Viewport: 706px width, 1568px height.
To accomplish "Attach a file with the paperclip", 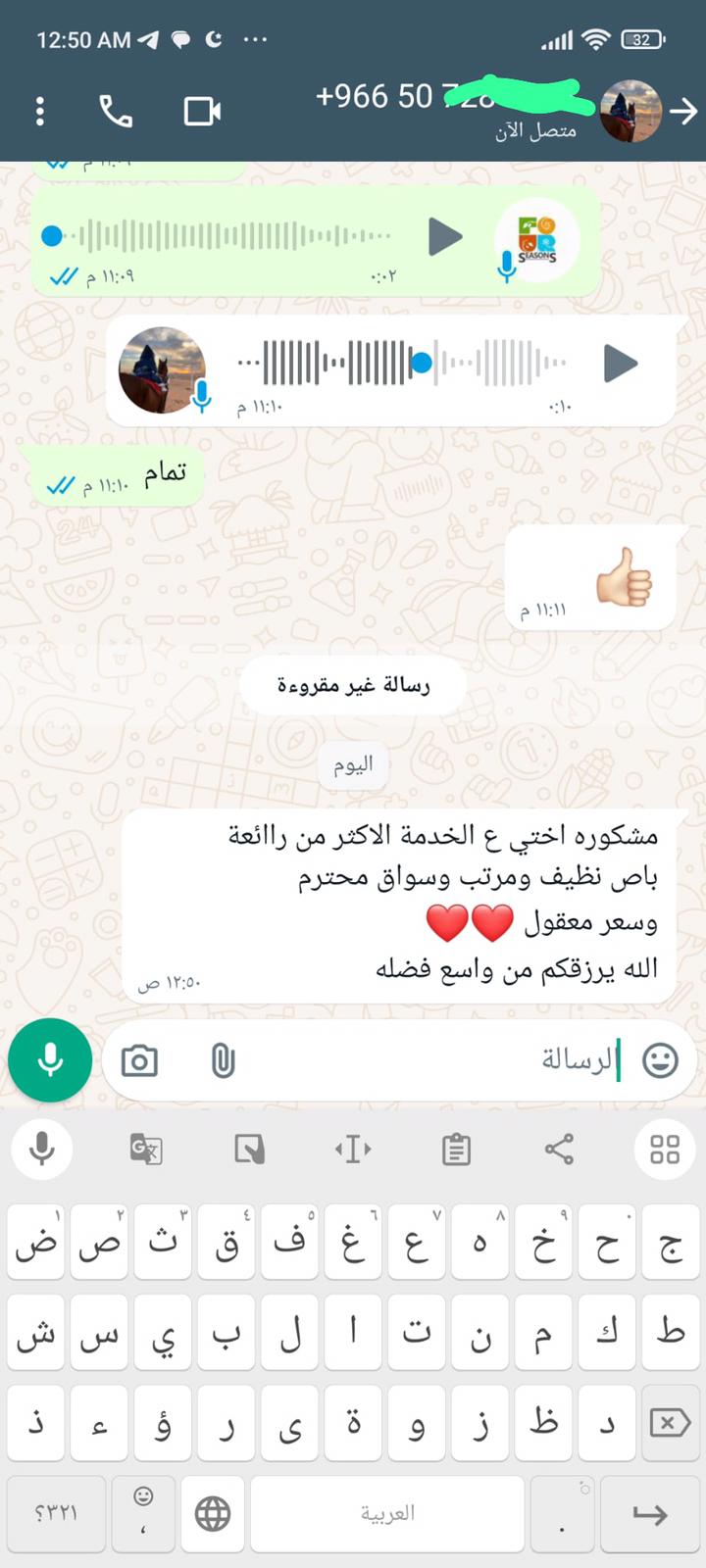I will click(223, 1060).
